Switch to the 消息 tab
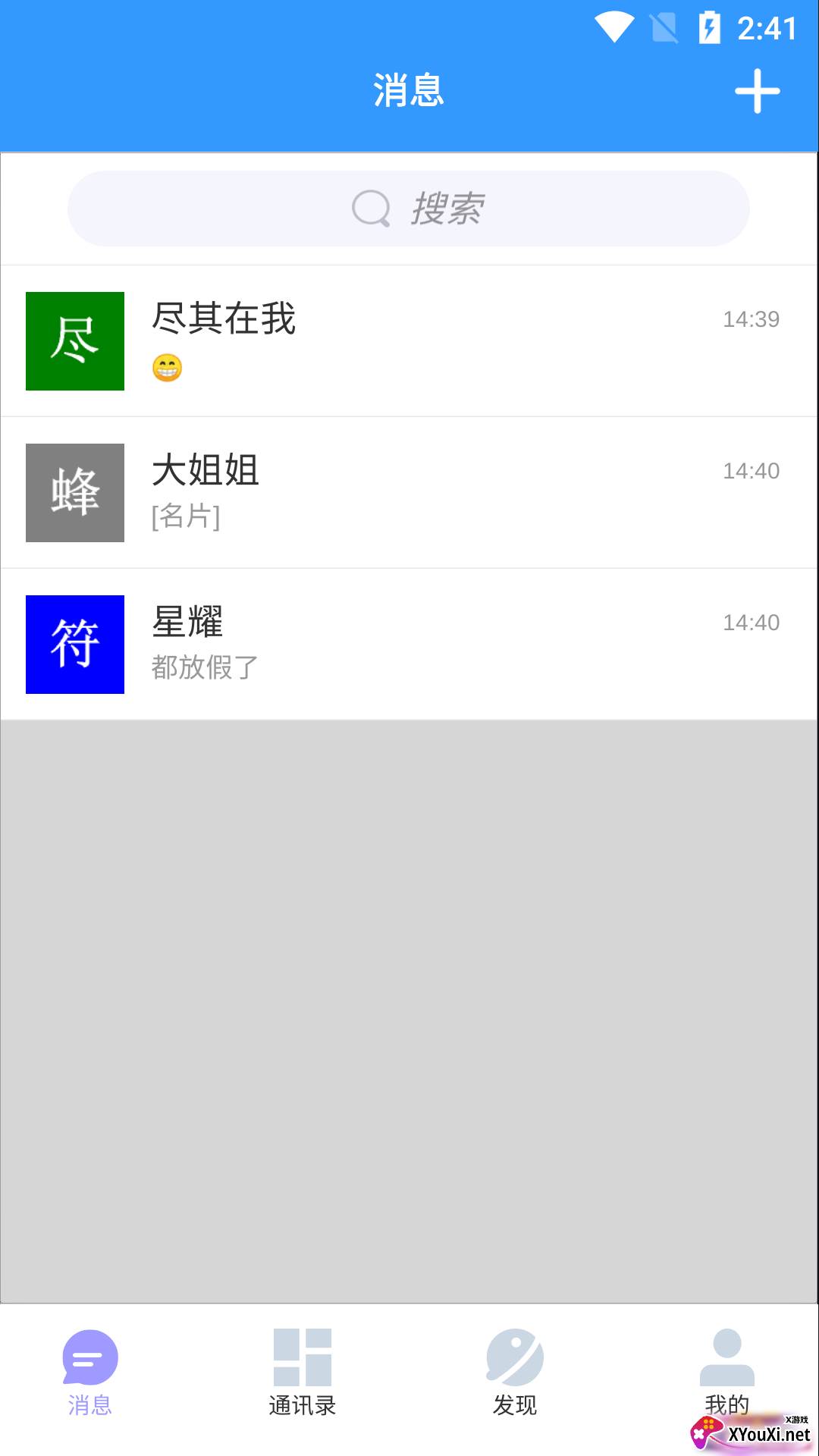The image size is (819, 1456). pyautogui.click(x=90, y=1373)
